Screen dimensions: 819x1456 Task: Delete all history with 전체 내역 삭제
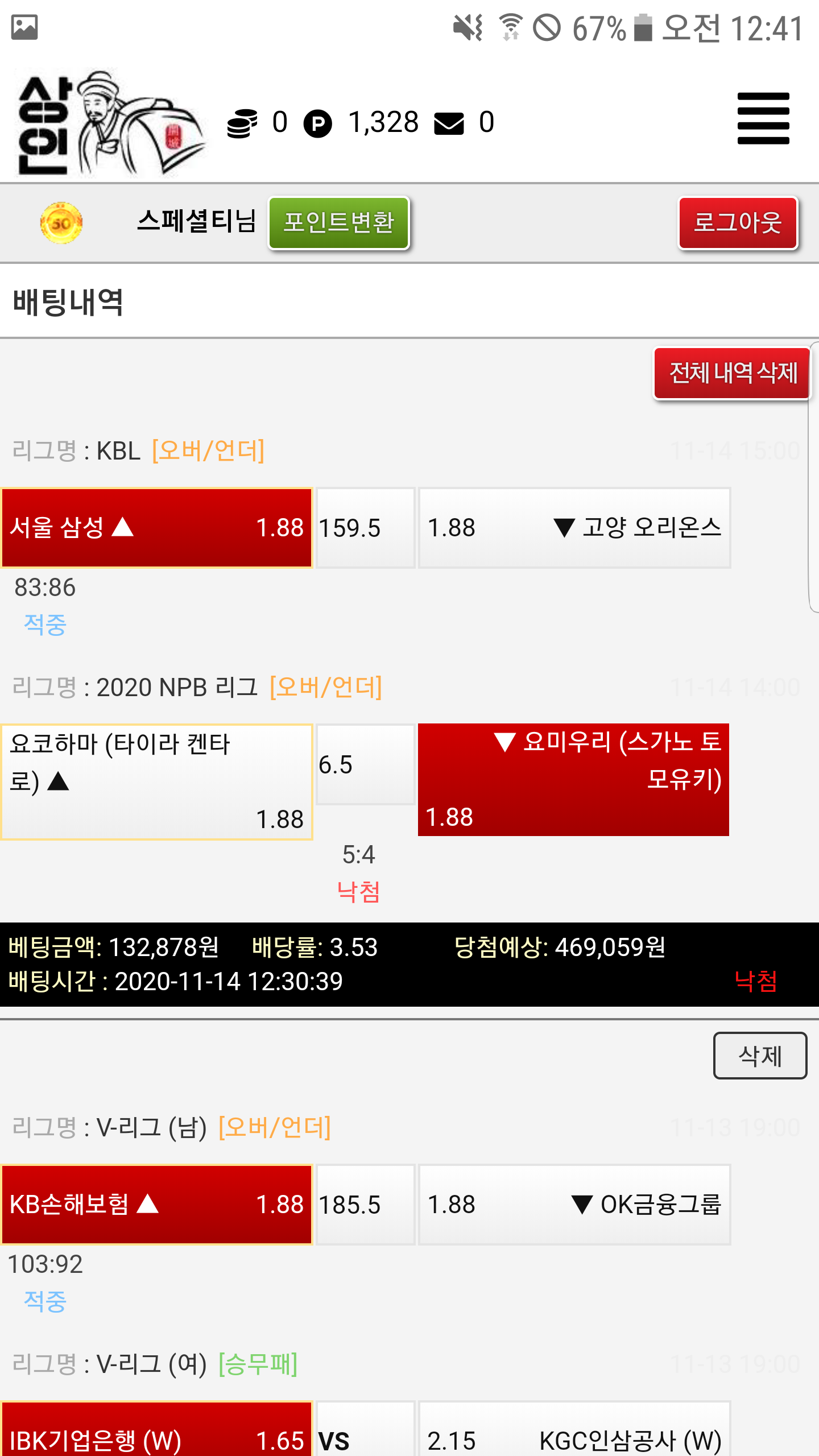click(732, 373)
